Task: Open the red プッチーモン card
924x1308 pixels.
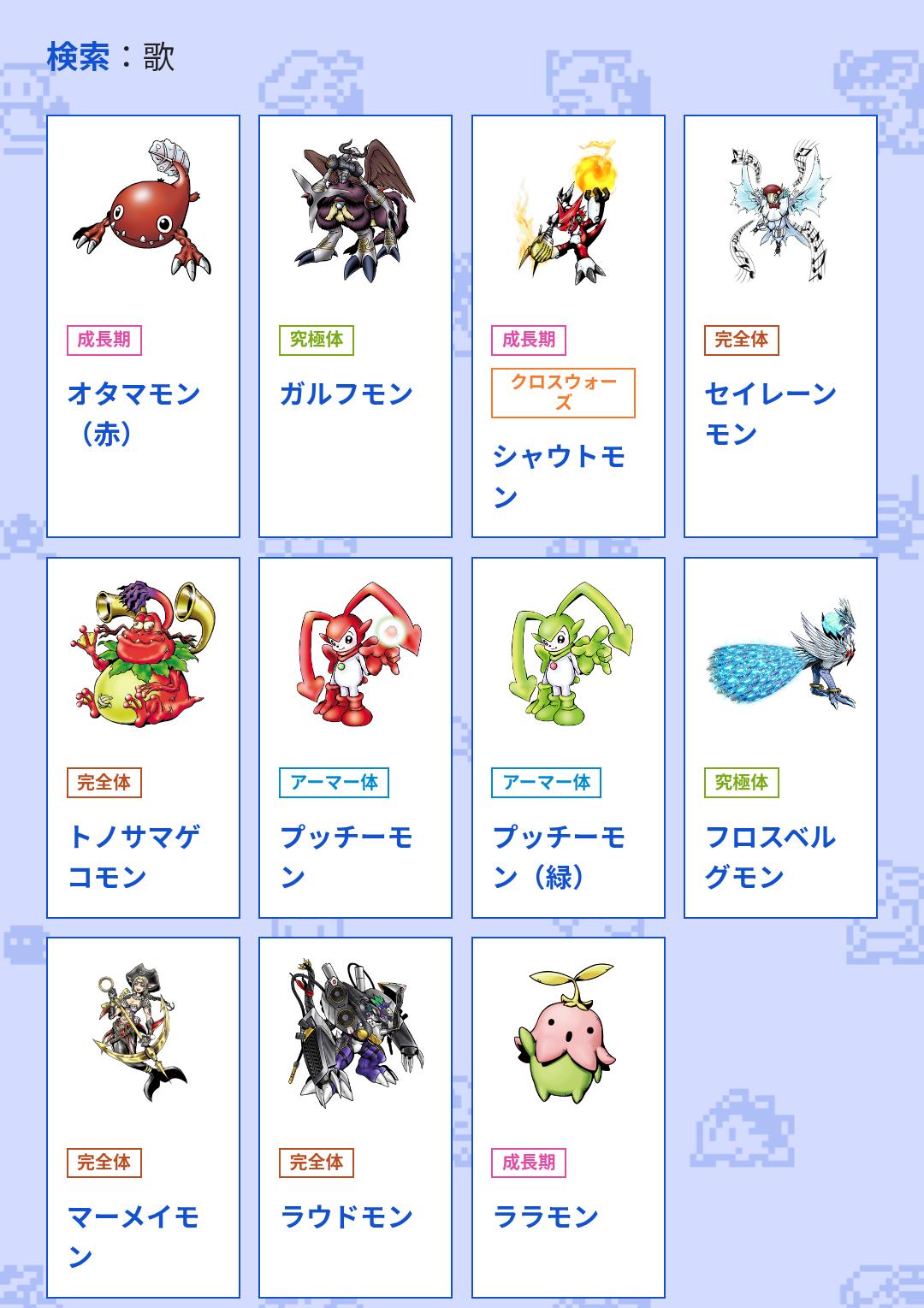Action: (x=355, y=737)
